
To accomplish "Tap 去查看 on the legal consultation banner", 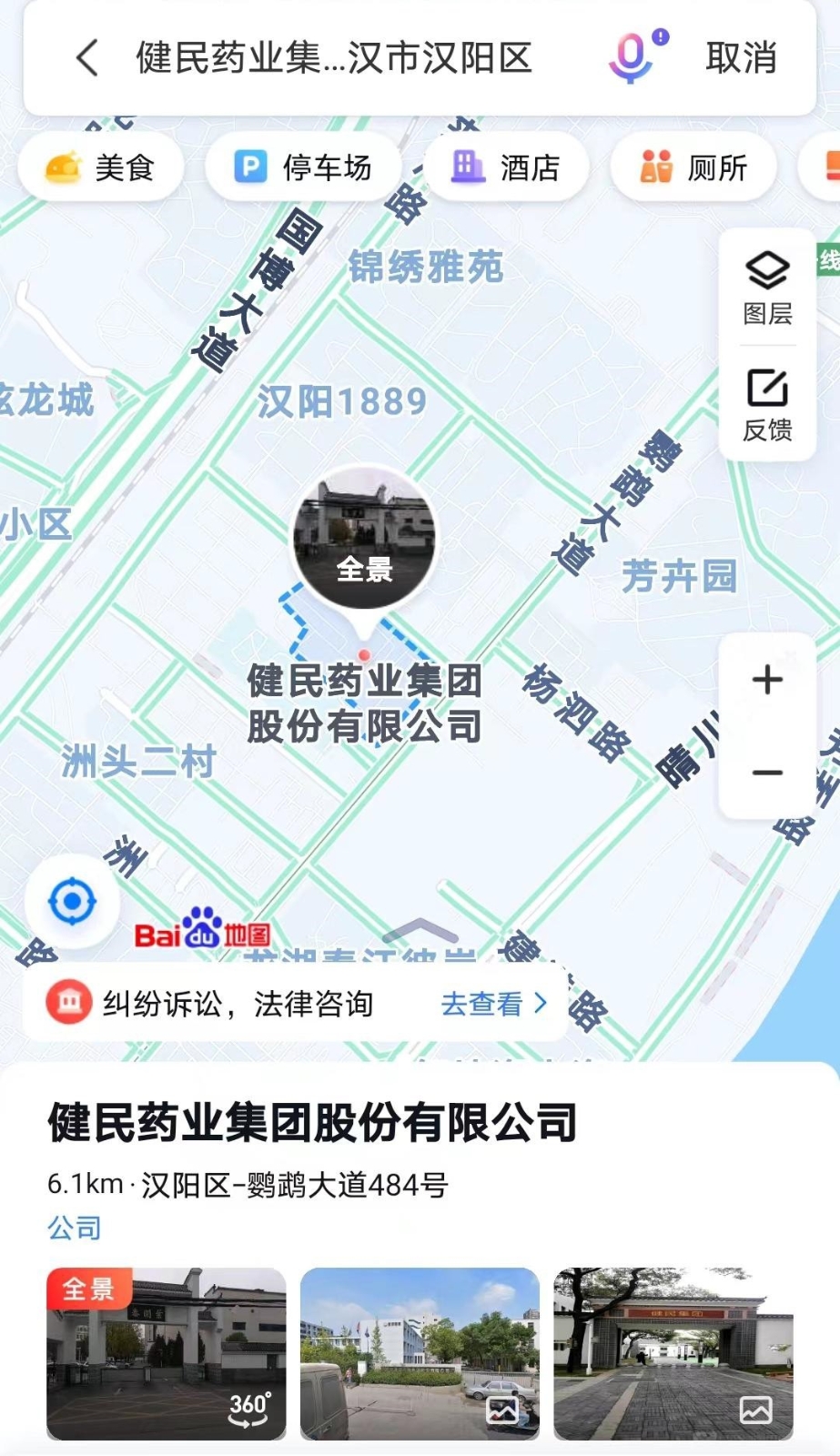I will [x=492, y=1004].
